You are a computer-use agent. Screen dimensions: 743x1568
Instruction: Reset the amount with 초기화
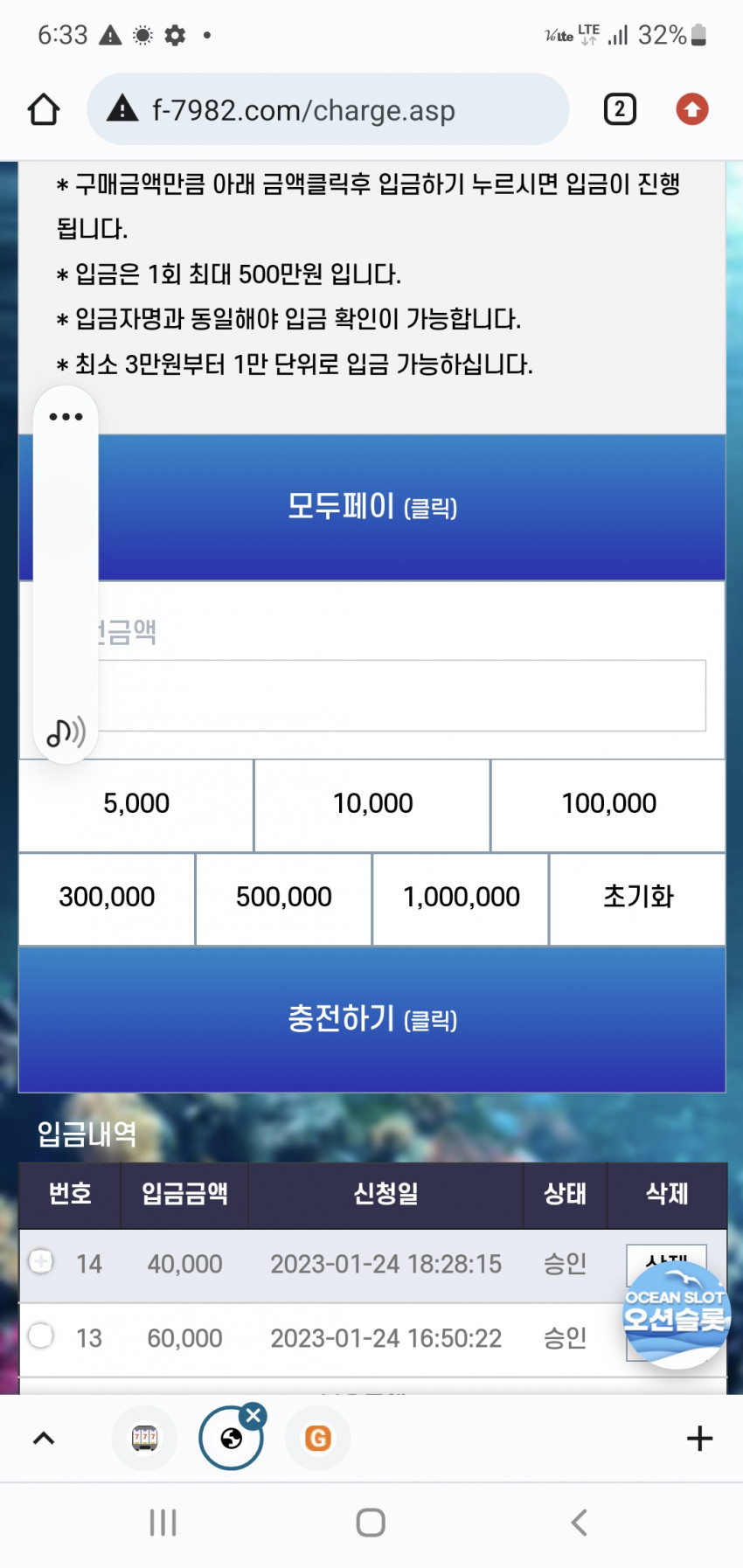pos(638,898)
